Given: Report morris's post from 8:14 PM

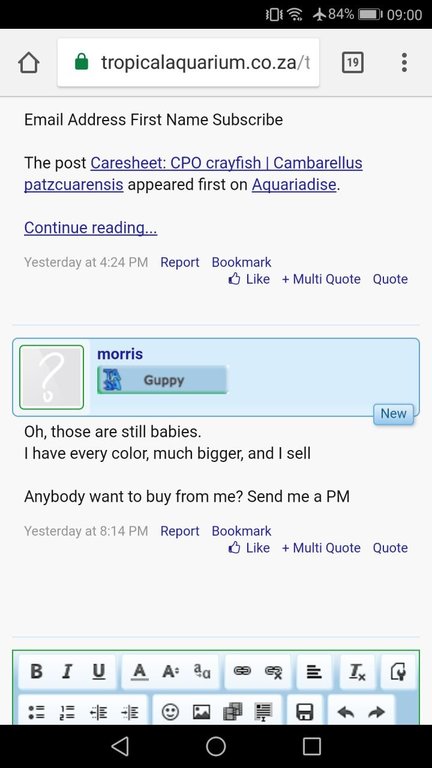Looking at the screenshot, I should 180,531.
